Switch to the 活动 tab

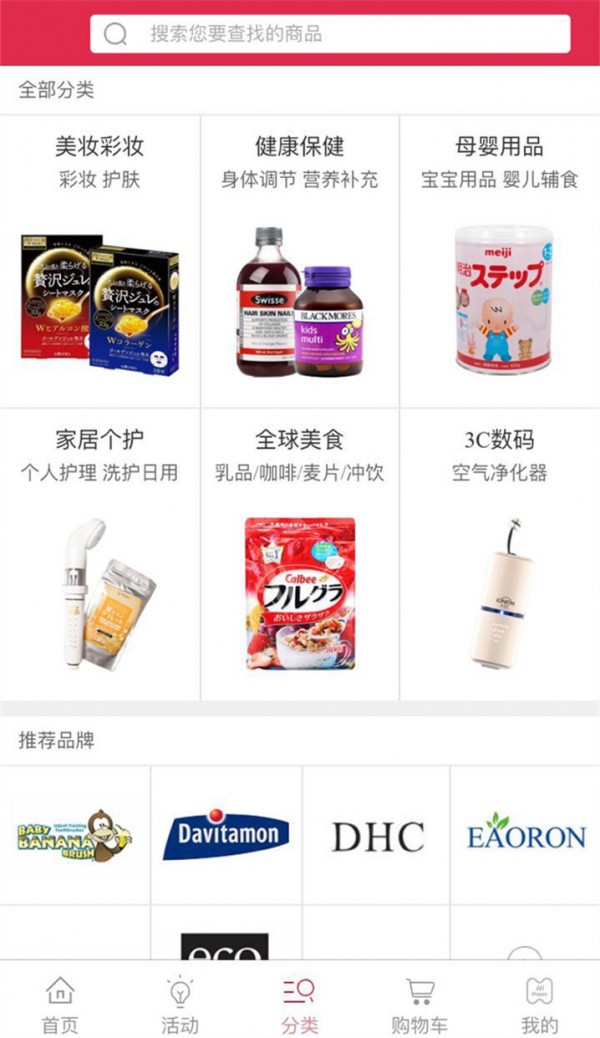click(180, 1004)
